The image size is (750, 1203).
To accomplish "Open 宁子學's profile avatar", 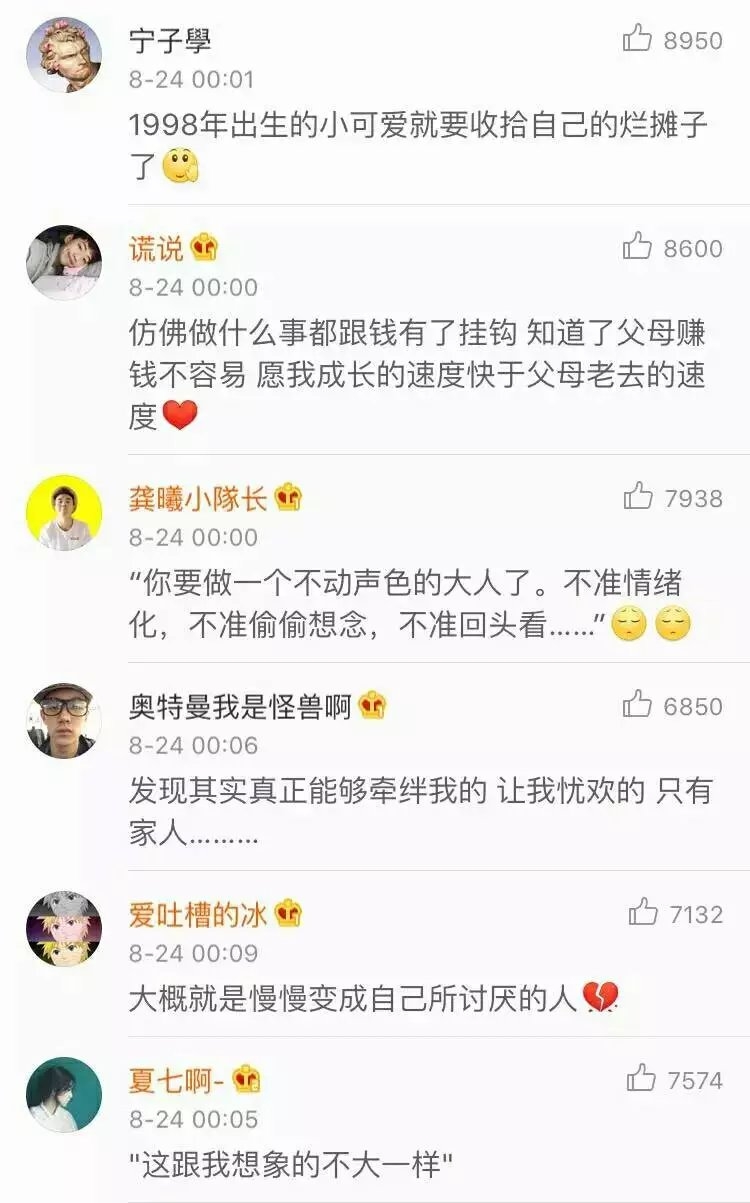I will [x=64, y=54].
